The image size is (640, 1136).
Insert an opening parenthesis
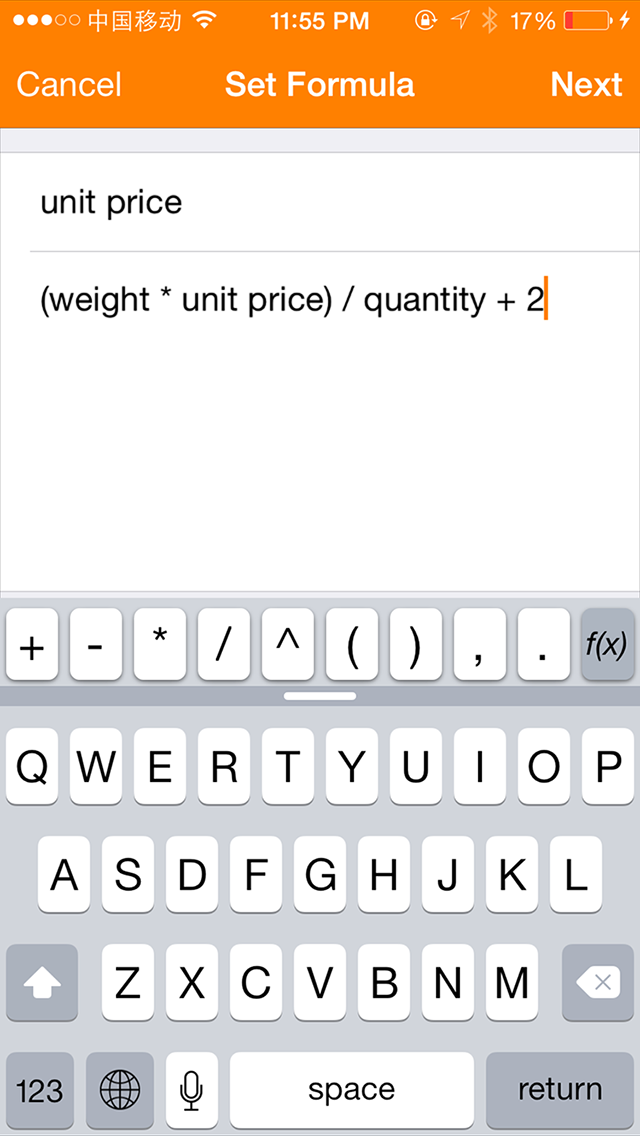coord(352,644)
